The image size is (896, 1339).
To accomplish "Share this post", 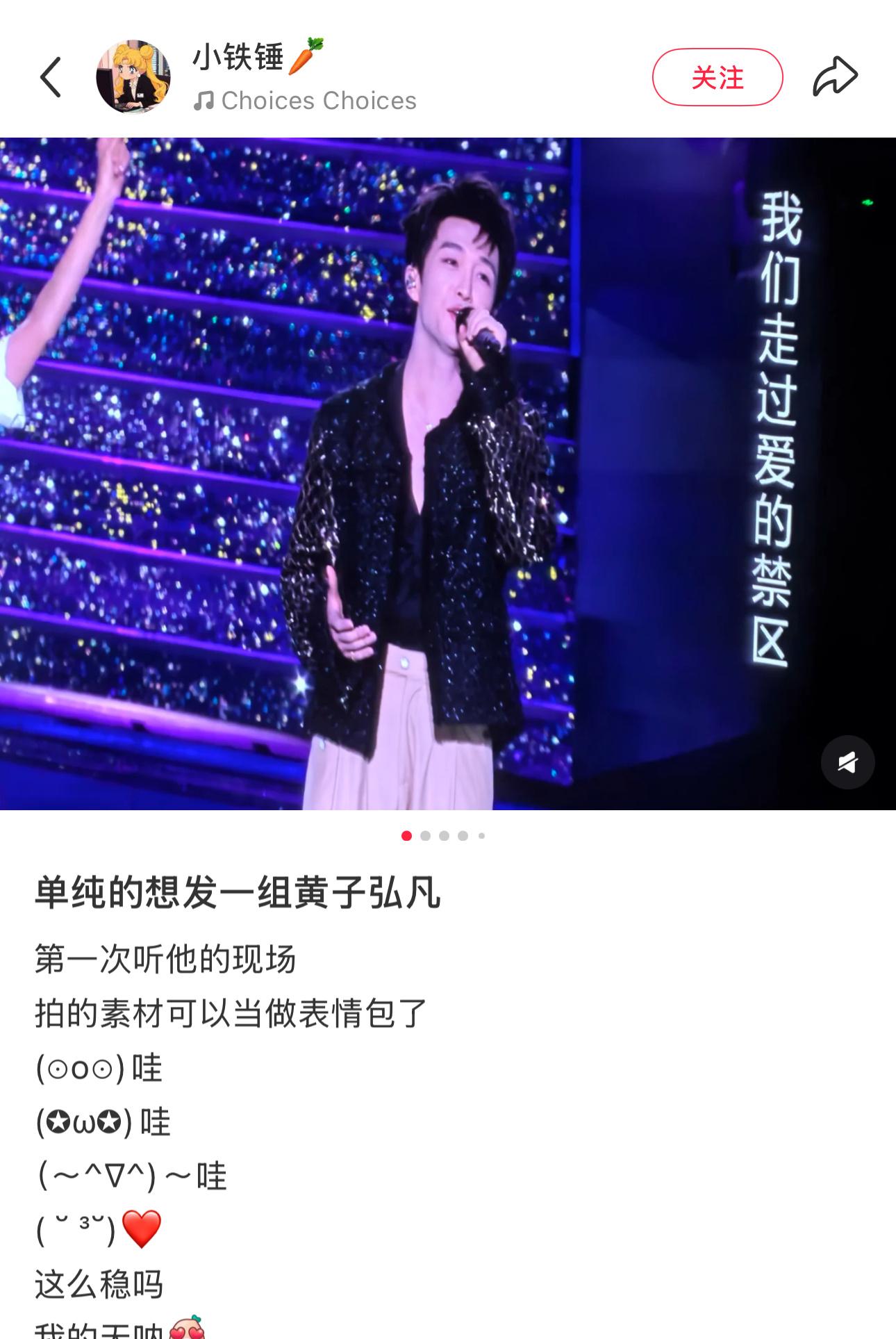I will [835, 76].
